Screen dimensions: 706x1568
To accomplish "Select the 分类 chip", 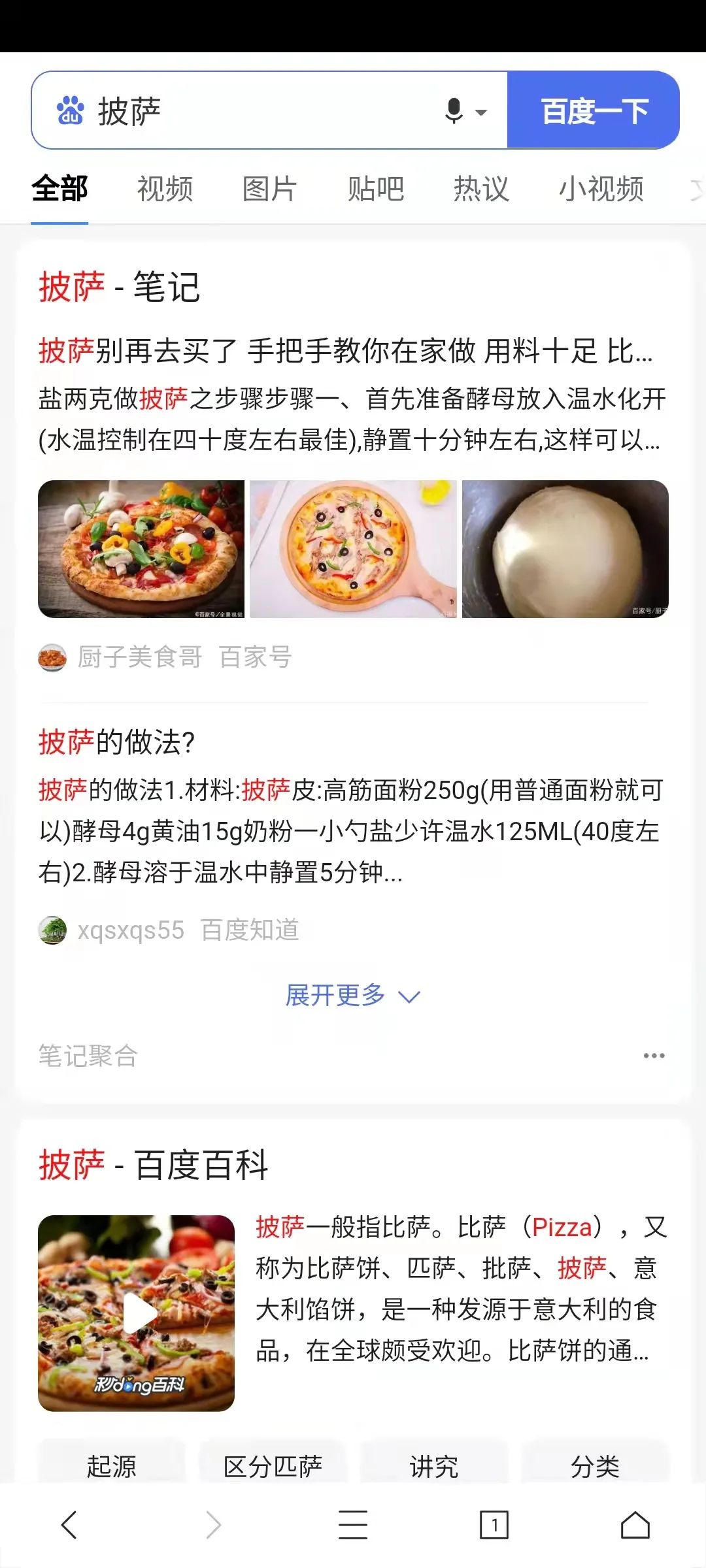I will (595, 1466).
